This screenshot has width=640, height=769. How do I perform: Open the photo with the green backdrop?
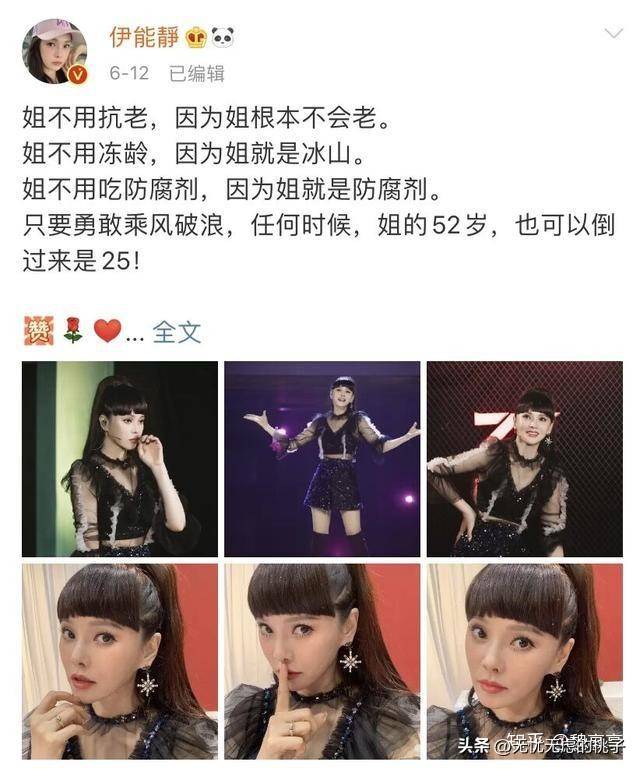[120, 459]
